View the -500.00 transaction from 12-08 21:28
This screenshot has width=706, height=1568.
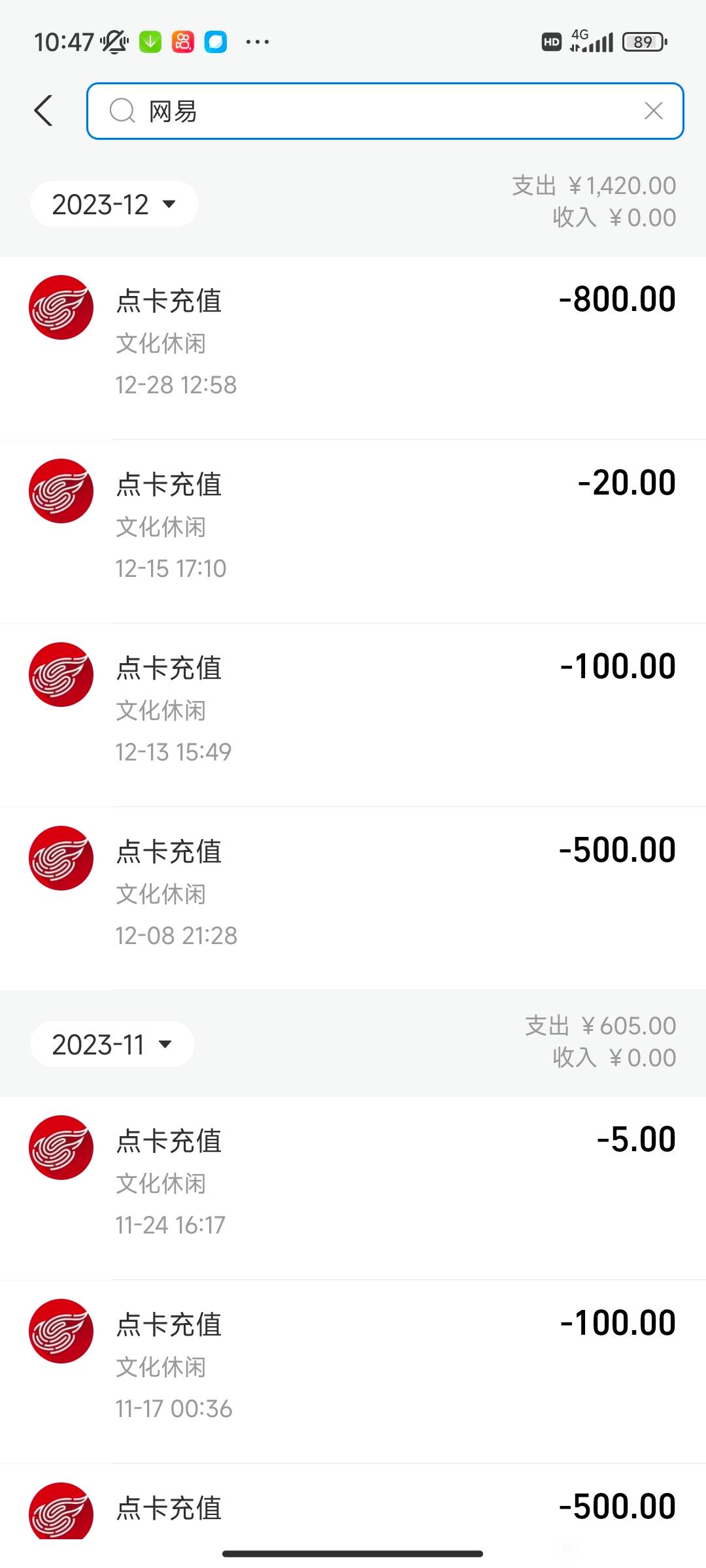click(353, 899)
